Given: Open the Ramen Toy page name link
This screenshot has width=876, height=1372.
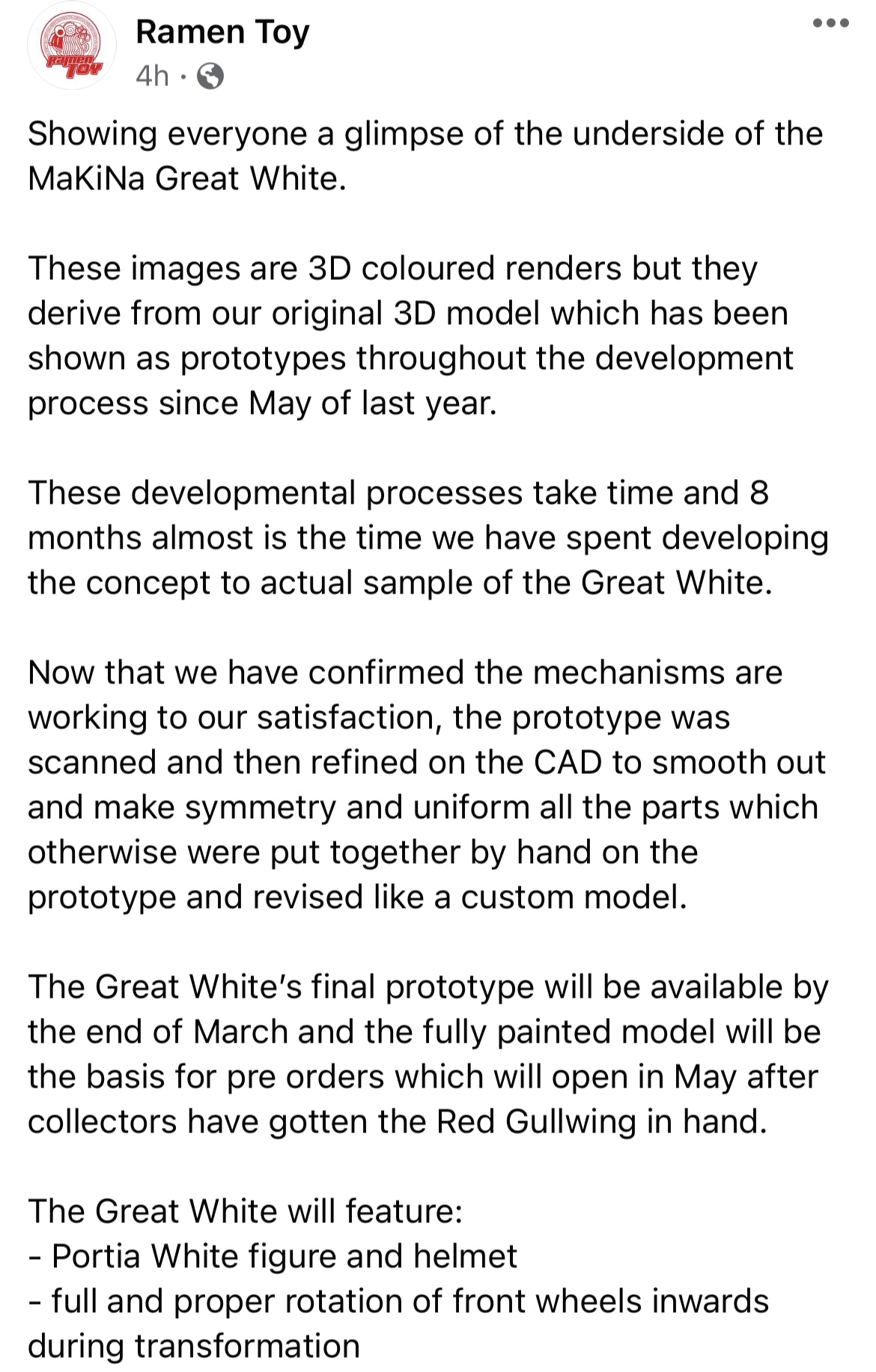Looking at the screenshot, I should [222, 32].
